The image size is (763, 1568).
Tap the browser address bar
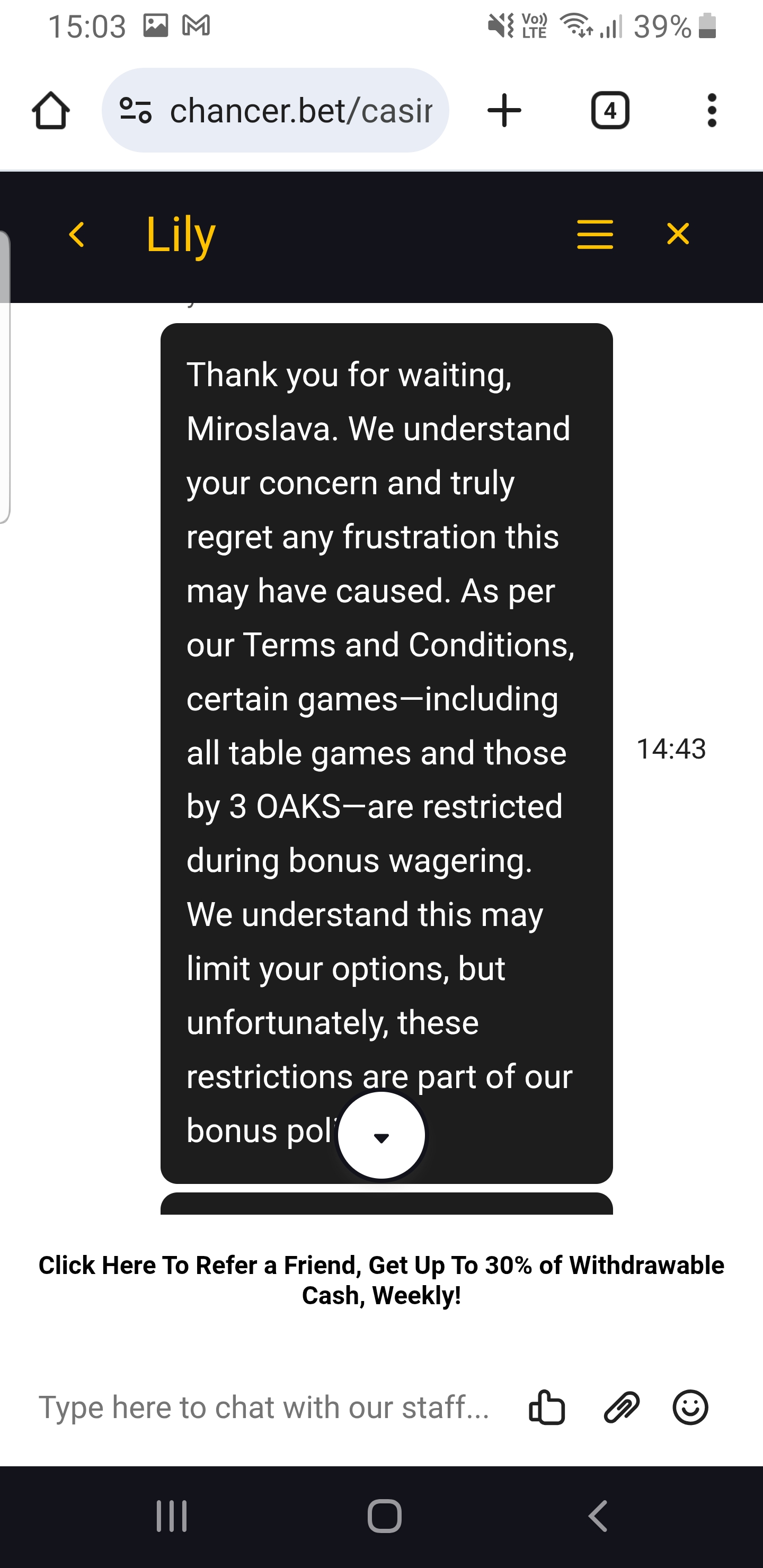pyautogui.click(x=301, y=111)
